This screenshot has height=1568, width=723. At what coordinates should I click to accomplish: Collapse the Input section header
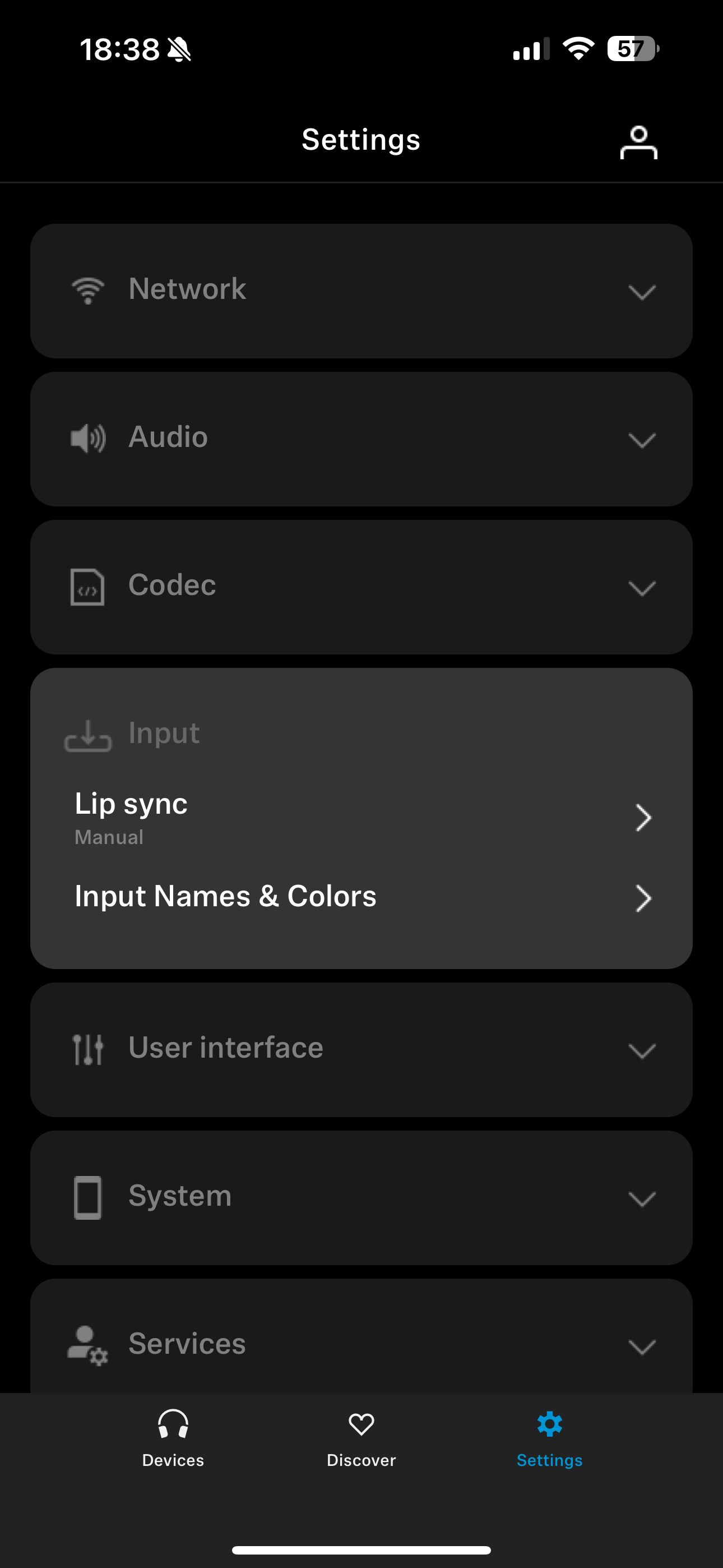361,733
